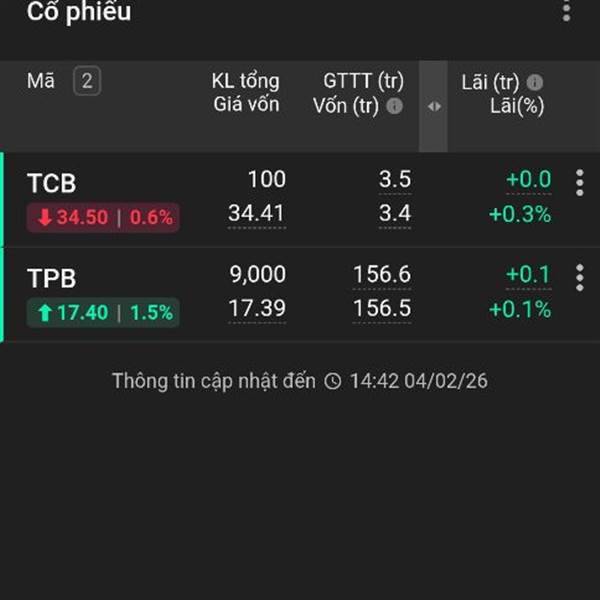
Task: Open more options for TCB
Action: (x=579, y=182)
